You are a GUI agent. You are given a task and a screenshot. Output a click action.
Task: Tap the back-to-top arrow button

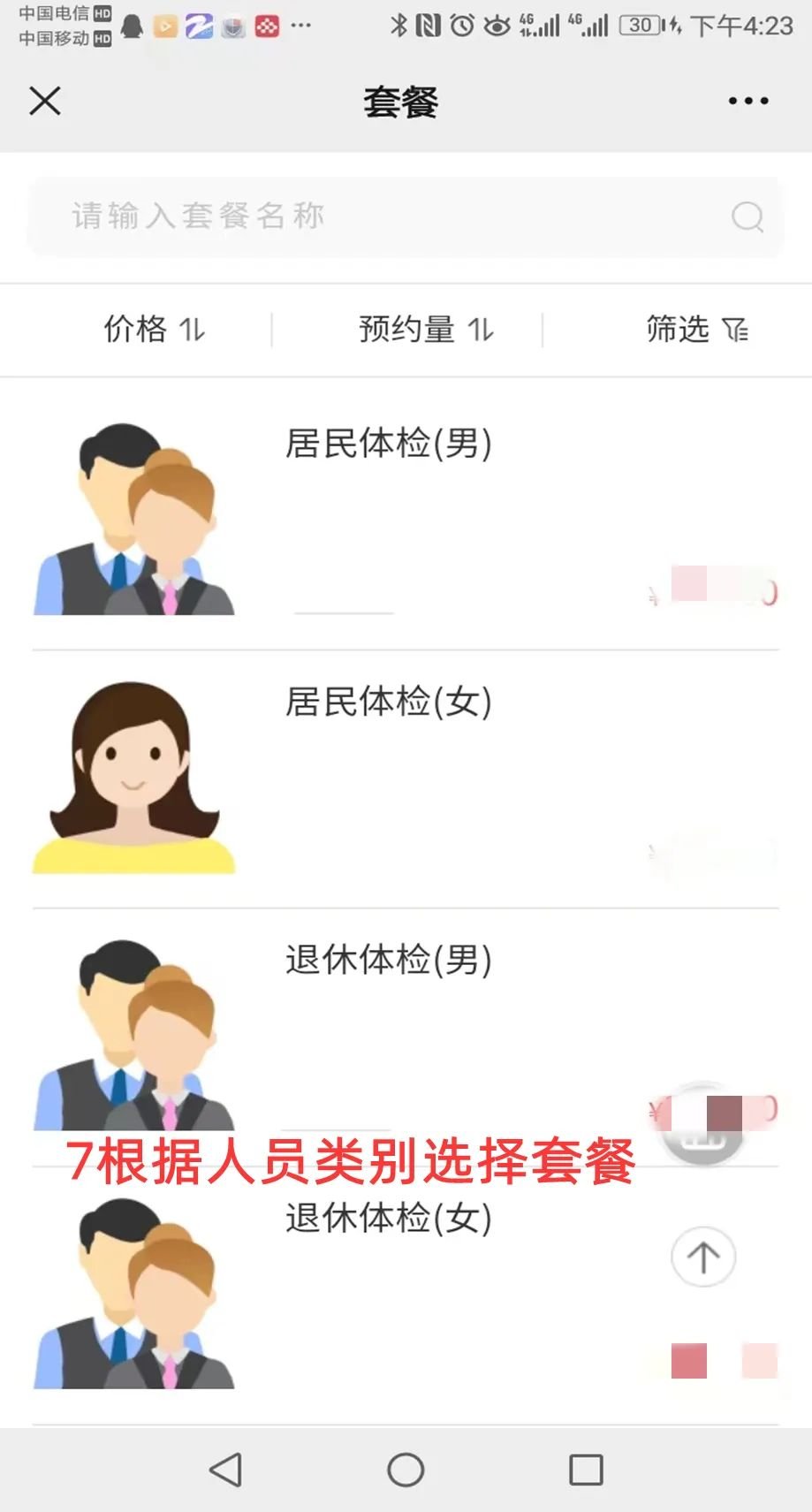[x=703, y=1256]
